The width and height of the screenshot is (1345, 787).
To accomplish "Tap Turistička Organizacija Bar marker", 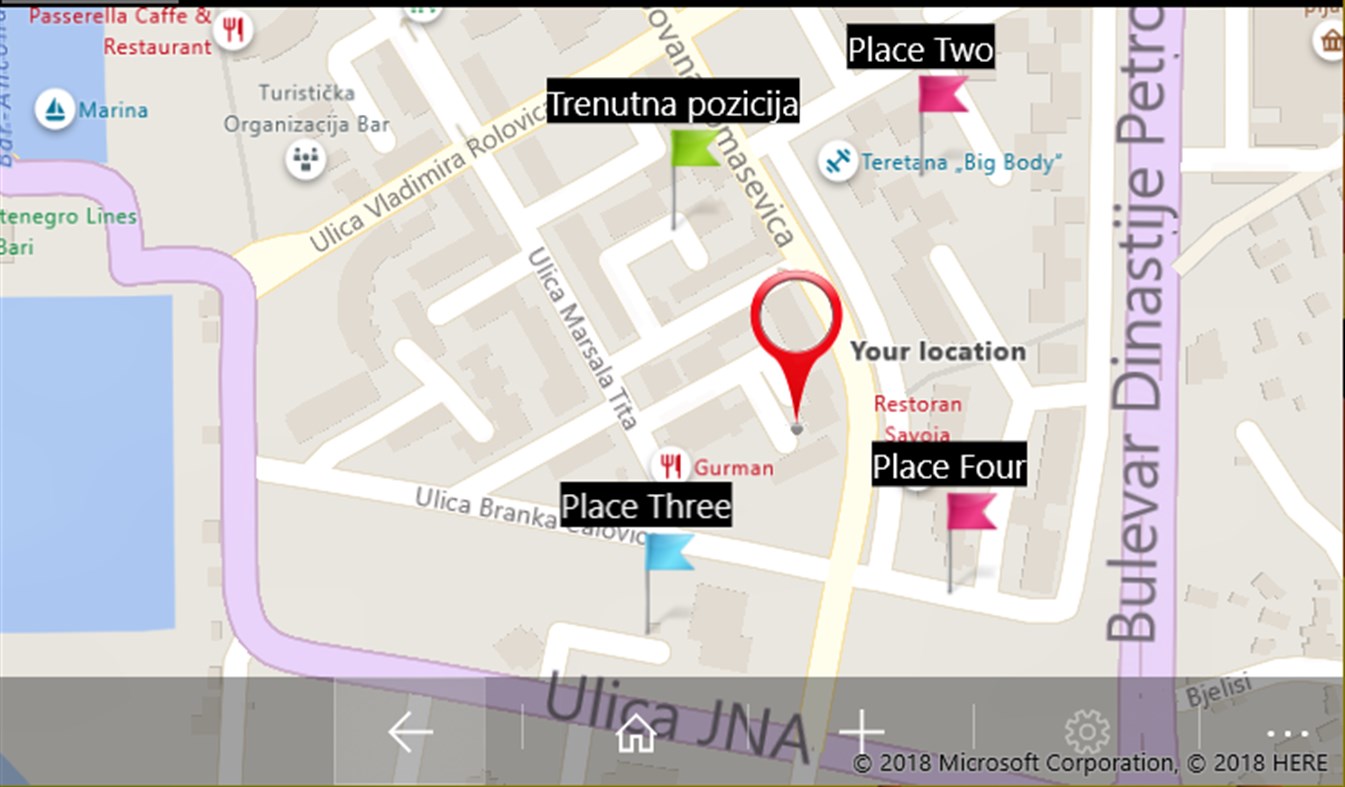I will [x=305, y=160].
